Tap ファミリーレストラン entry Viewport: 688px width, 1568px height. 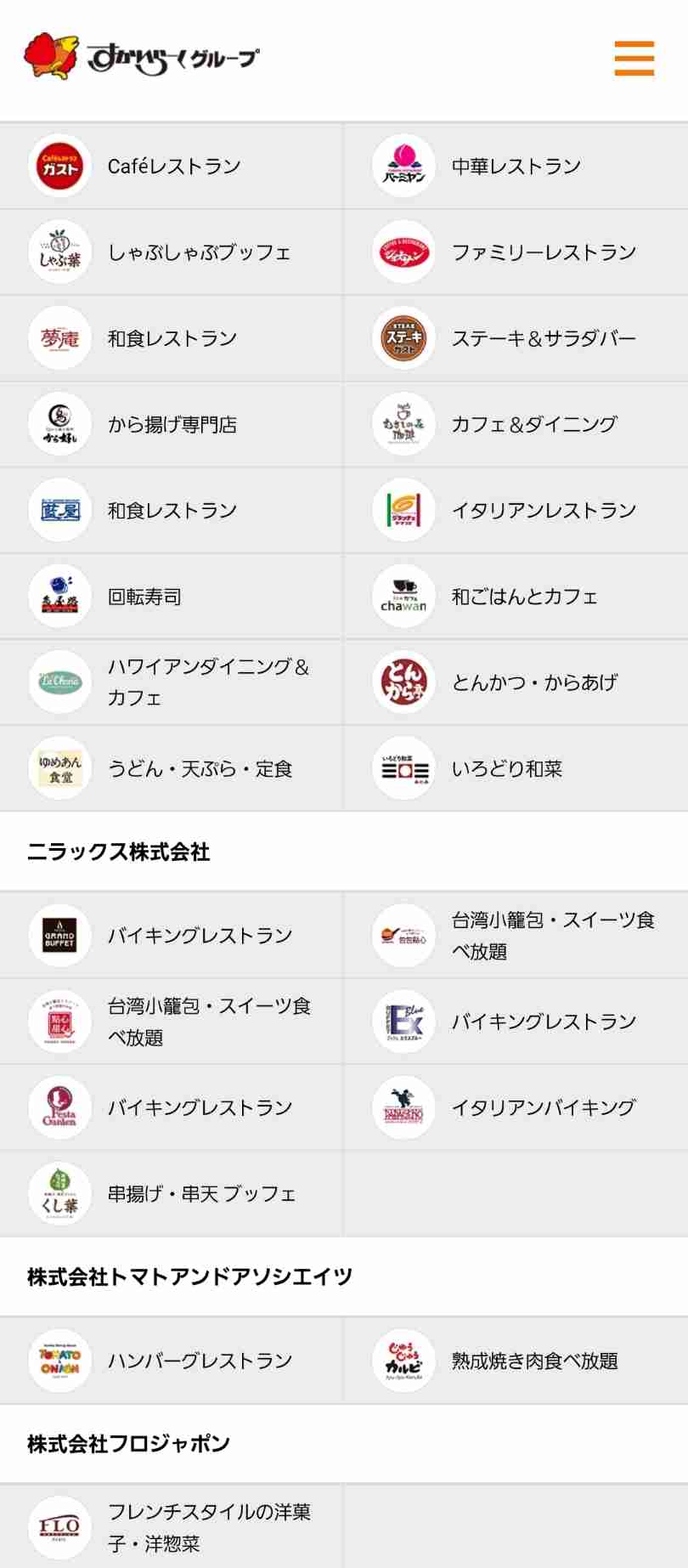pos(516,253)
